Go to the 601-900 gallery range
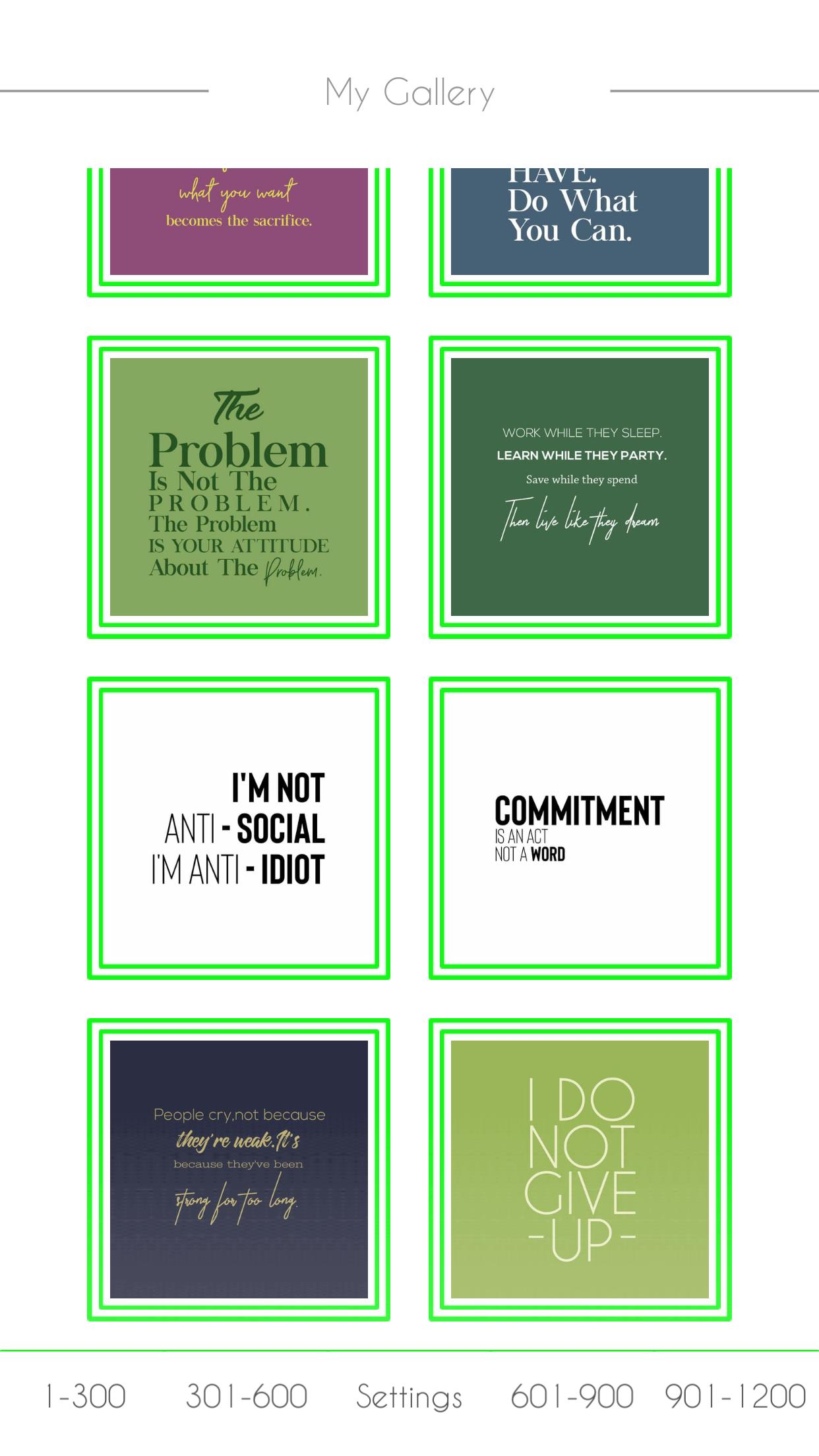Image resolution: width=819 pixels, height=1456 pixels. point(572,1396)
